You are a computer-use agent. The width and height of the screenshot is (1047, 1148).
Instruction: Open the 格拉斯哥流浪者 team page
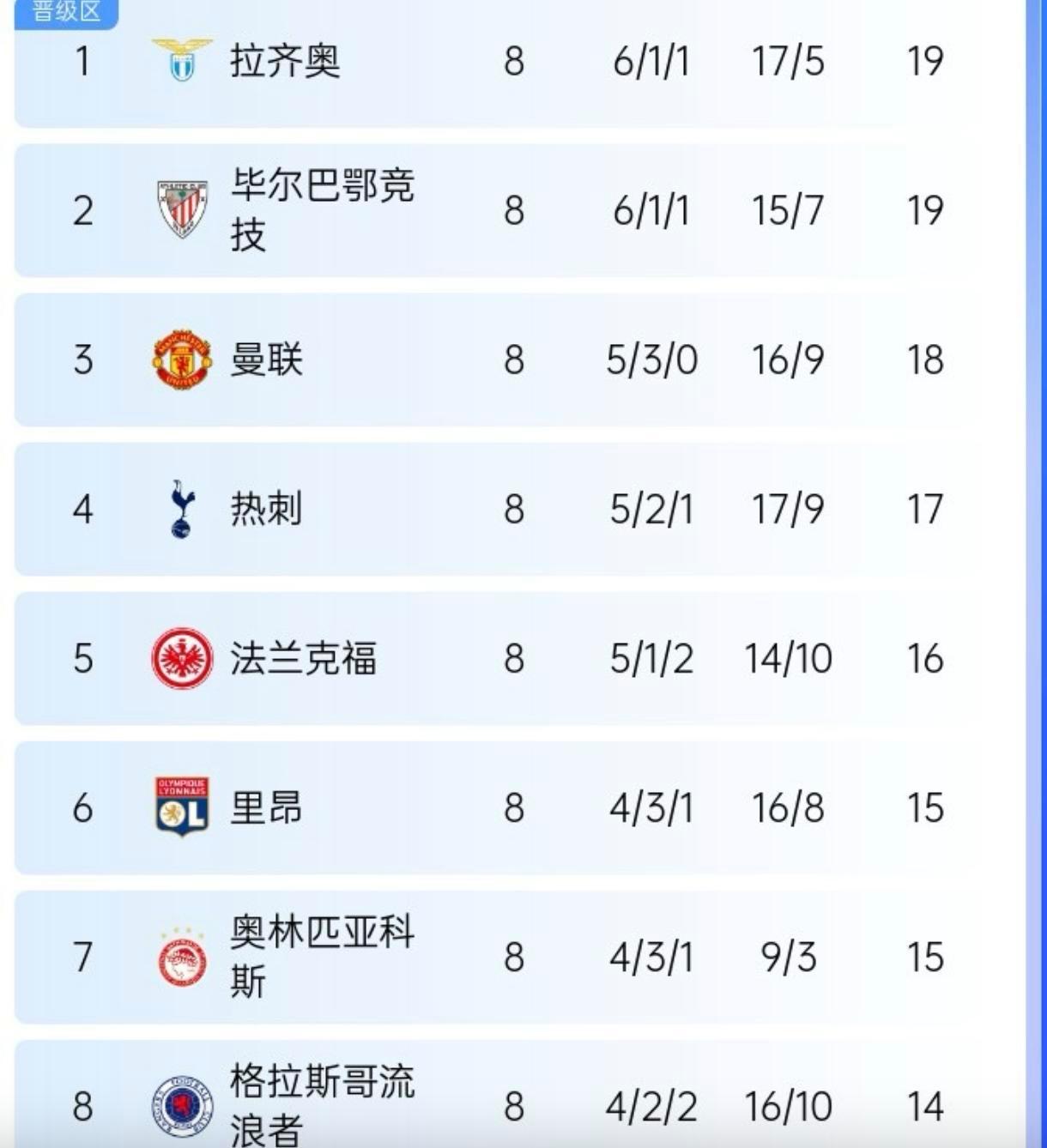[x=322, y=1107]
